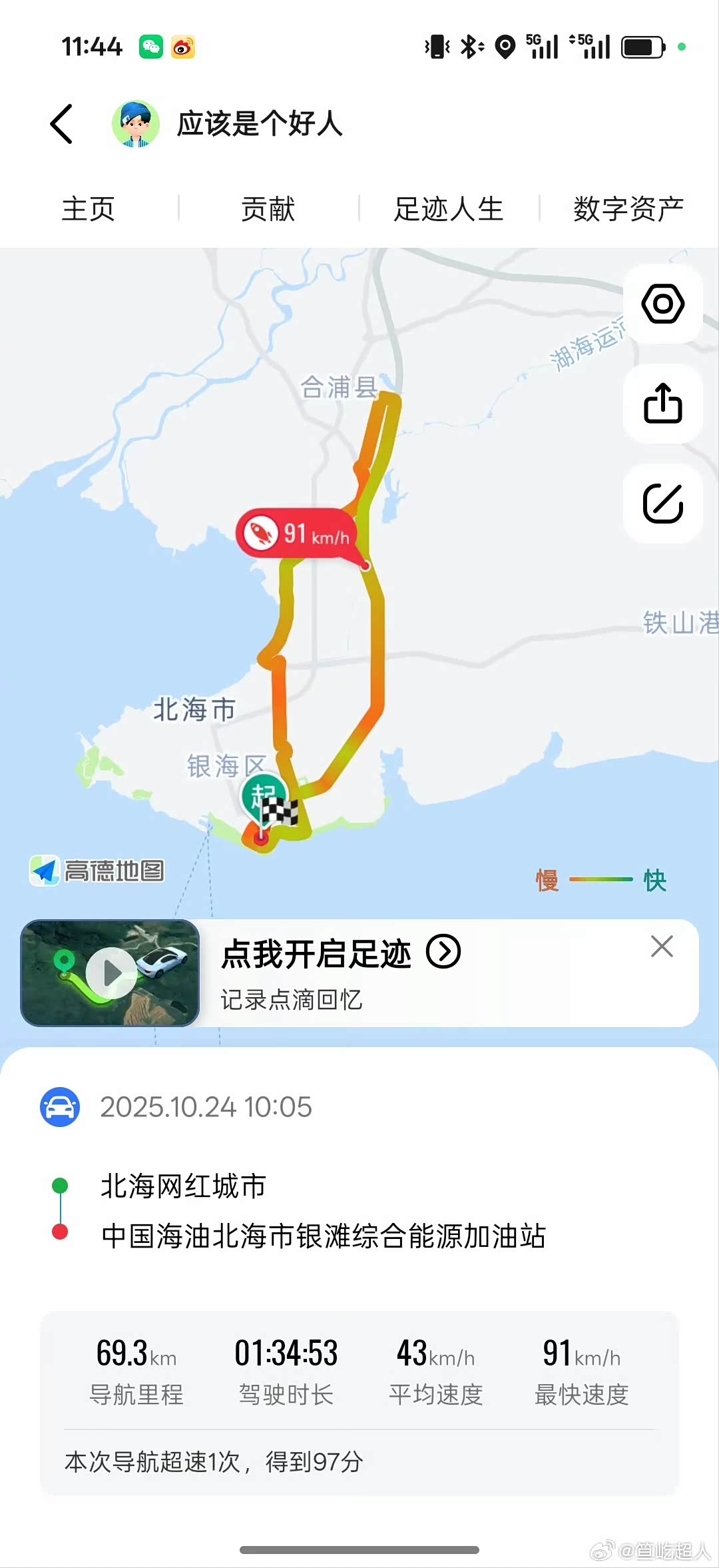Edit the track record

coord(662,503)
